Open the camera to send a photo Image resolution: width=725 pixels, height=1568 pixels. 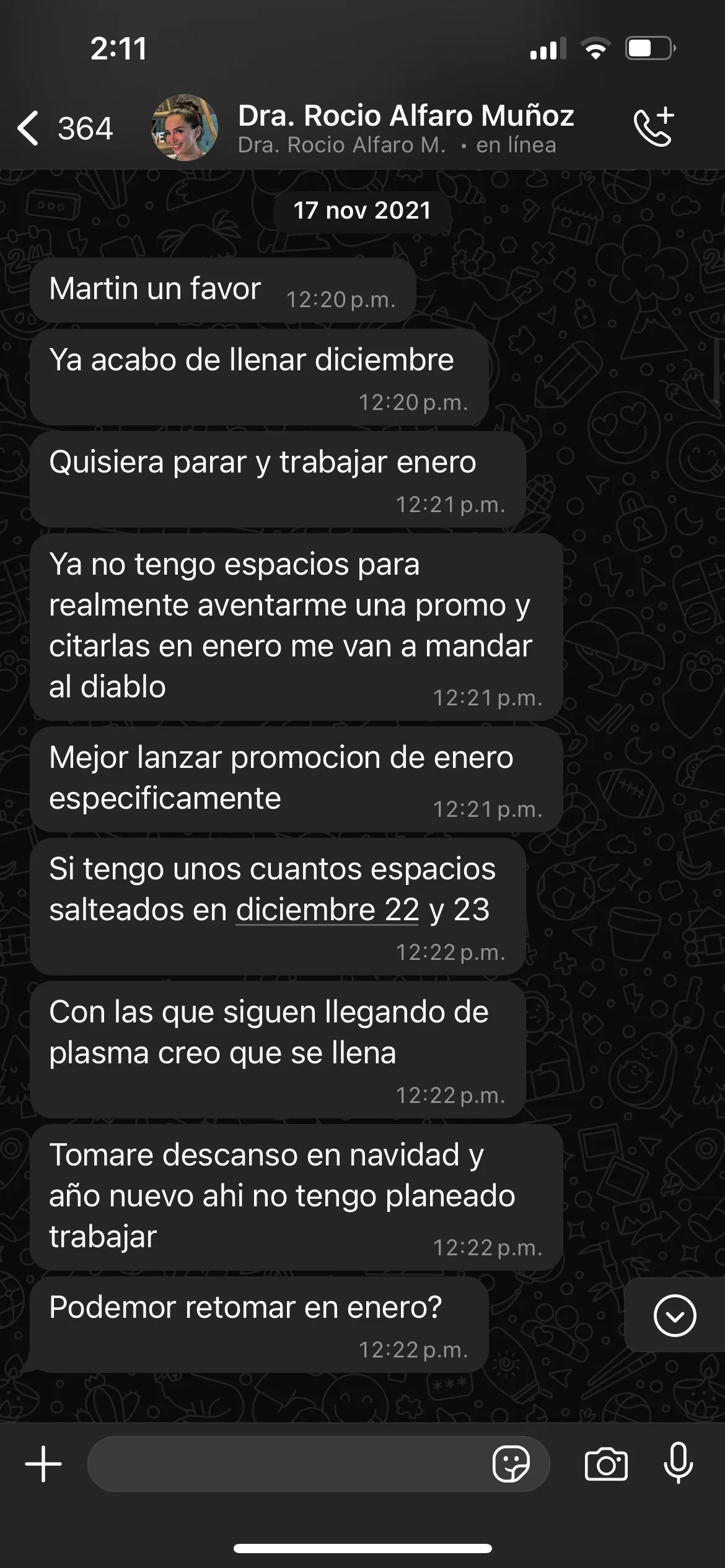(x=605, y=1464)
